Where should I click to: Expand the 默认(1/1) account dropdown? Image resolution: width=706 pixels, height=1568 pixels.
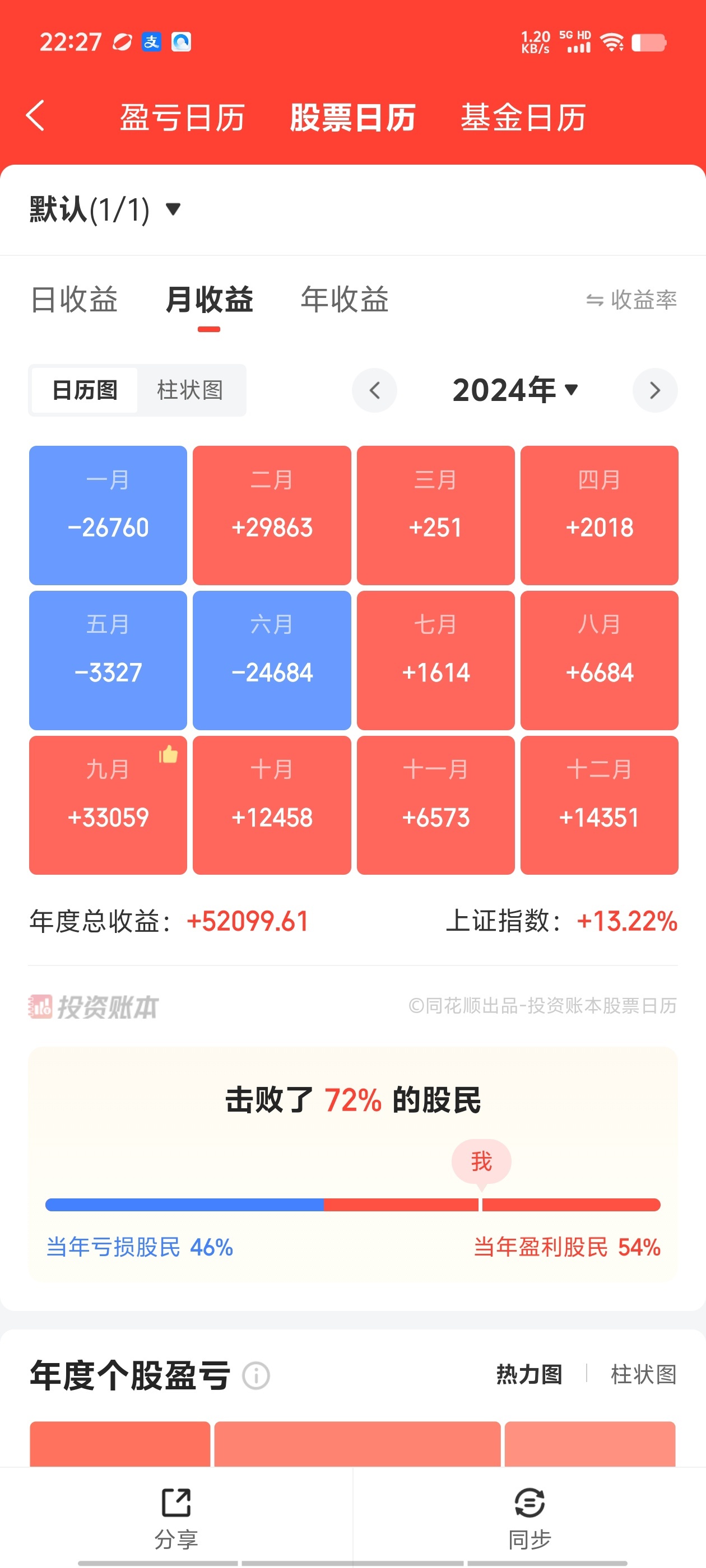point(105,209)
